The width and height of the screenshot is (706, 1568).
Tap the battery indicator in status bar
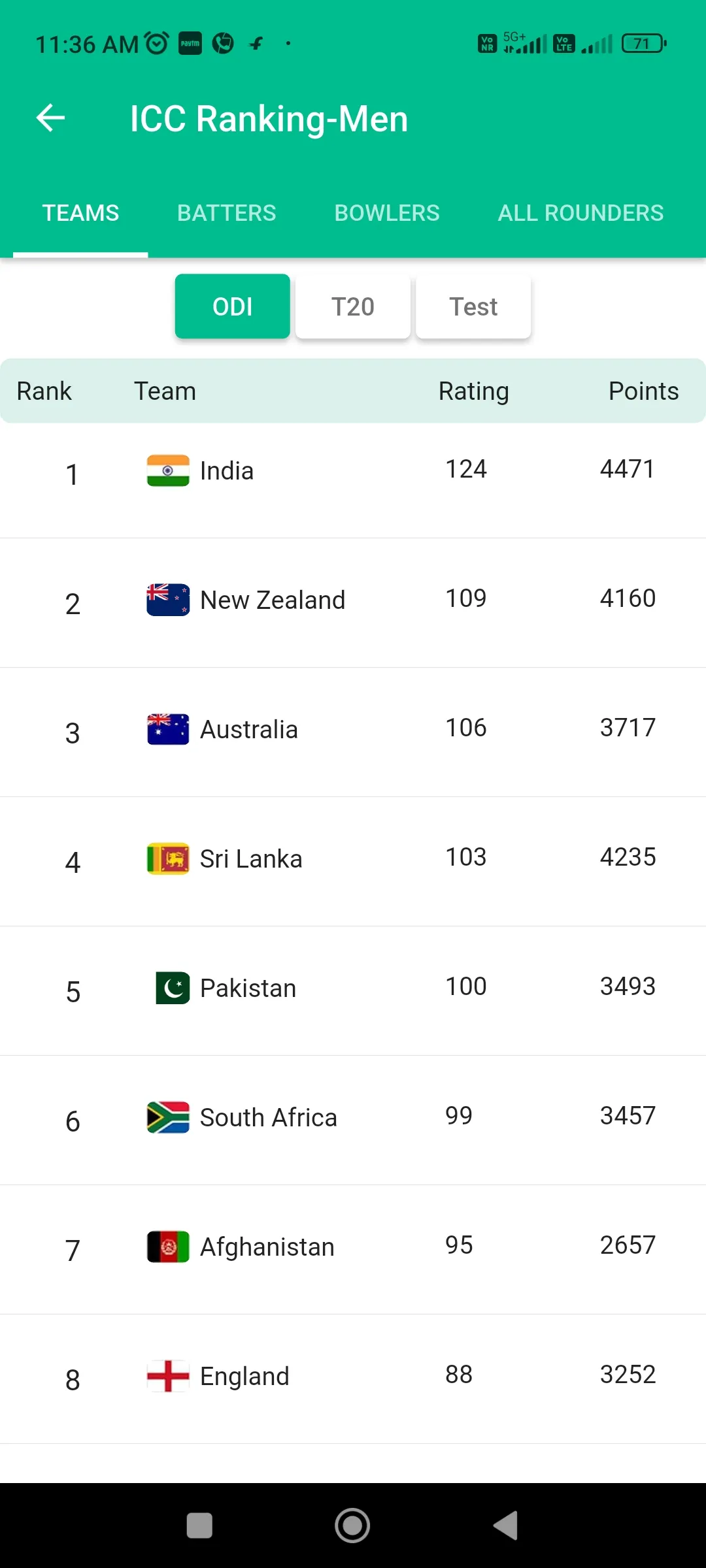(643, 43)
